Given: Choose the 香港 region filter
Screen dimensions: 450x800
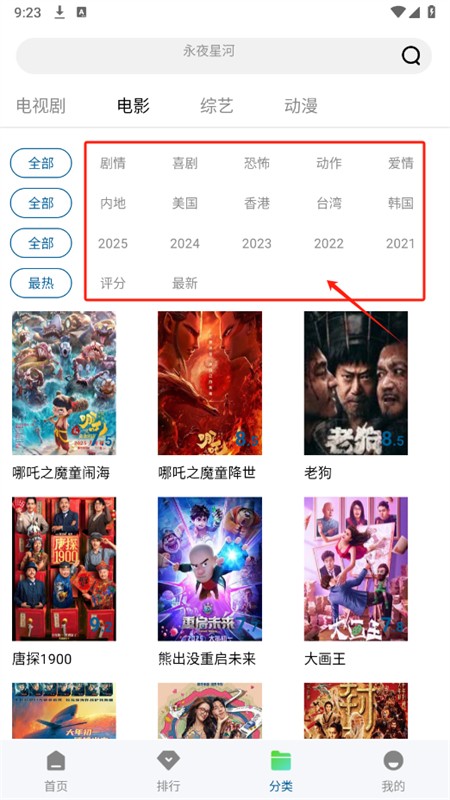Looking at the screenshot, I should (257, 203).
